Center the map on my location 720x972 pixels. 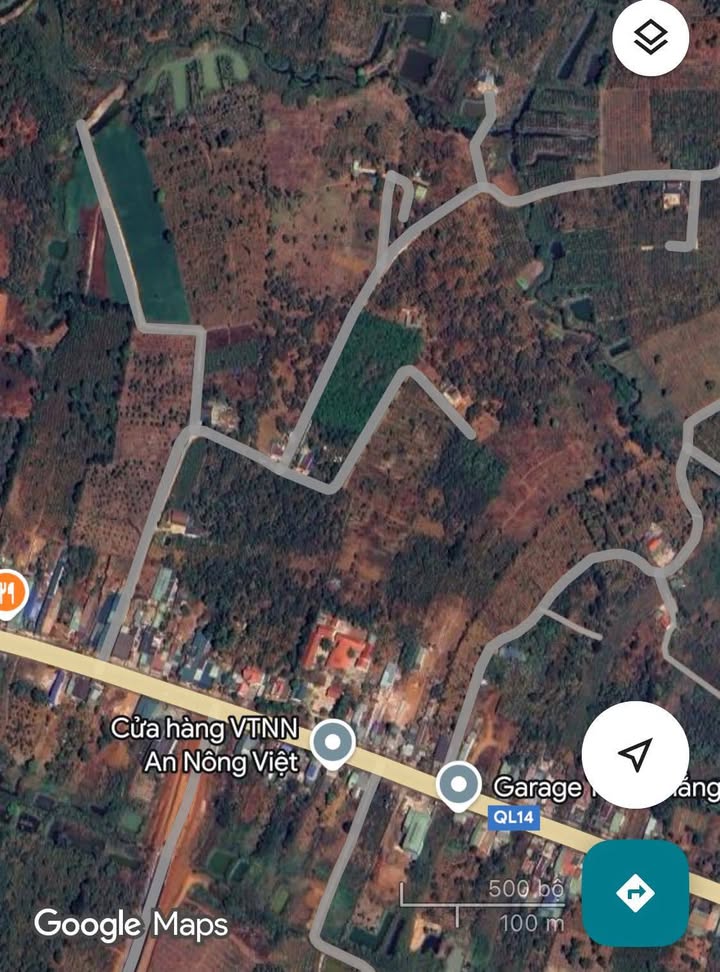(635, 755)
